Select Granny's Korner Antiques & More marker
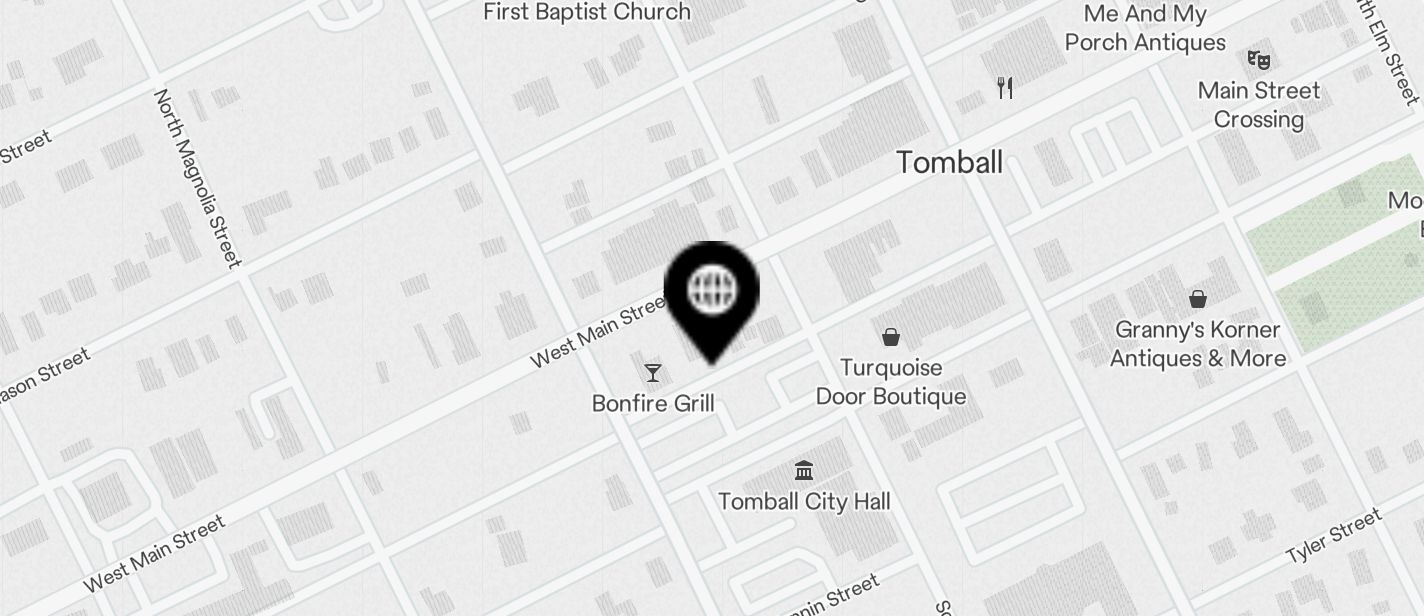 [x=1197, y=299]
